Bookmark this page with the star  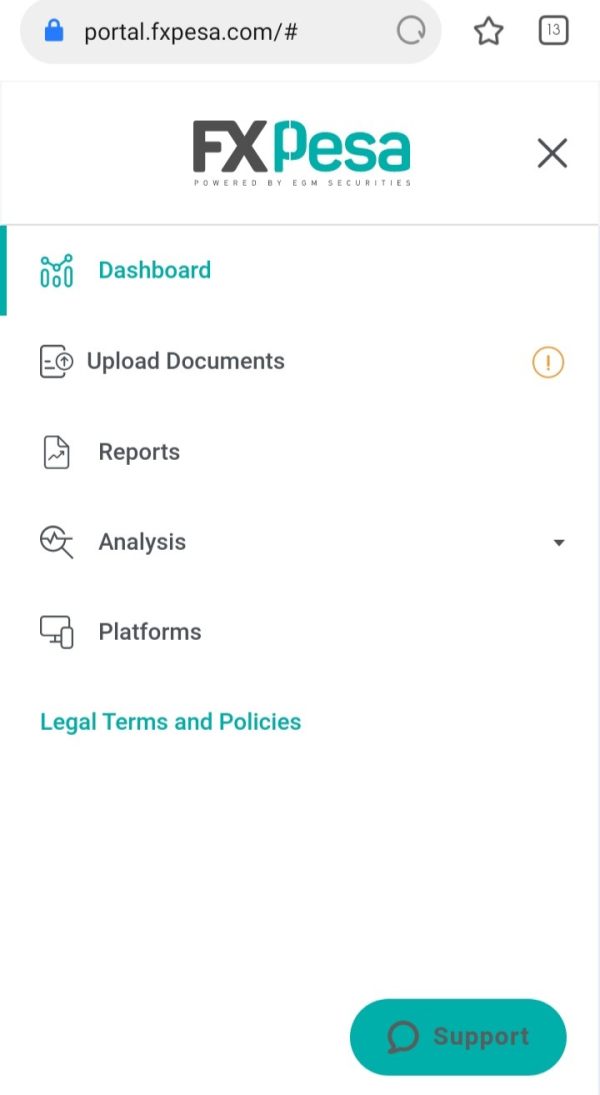488,31
